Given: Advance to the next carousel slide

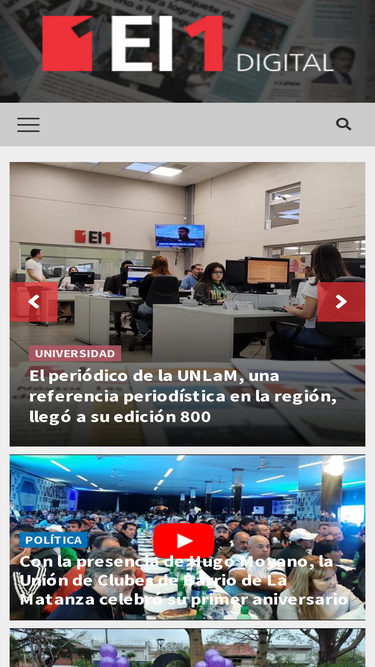Looking at the screenshot, I should tap(341, 302).
